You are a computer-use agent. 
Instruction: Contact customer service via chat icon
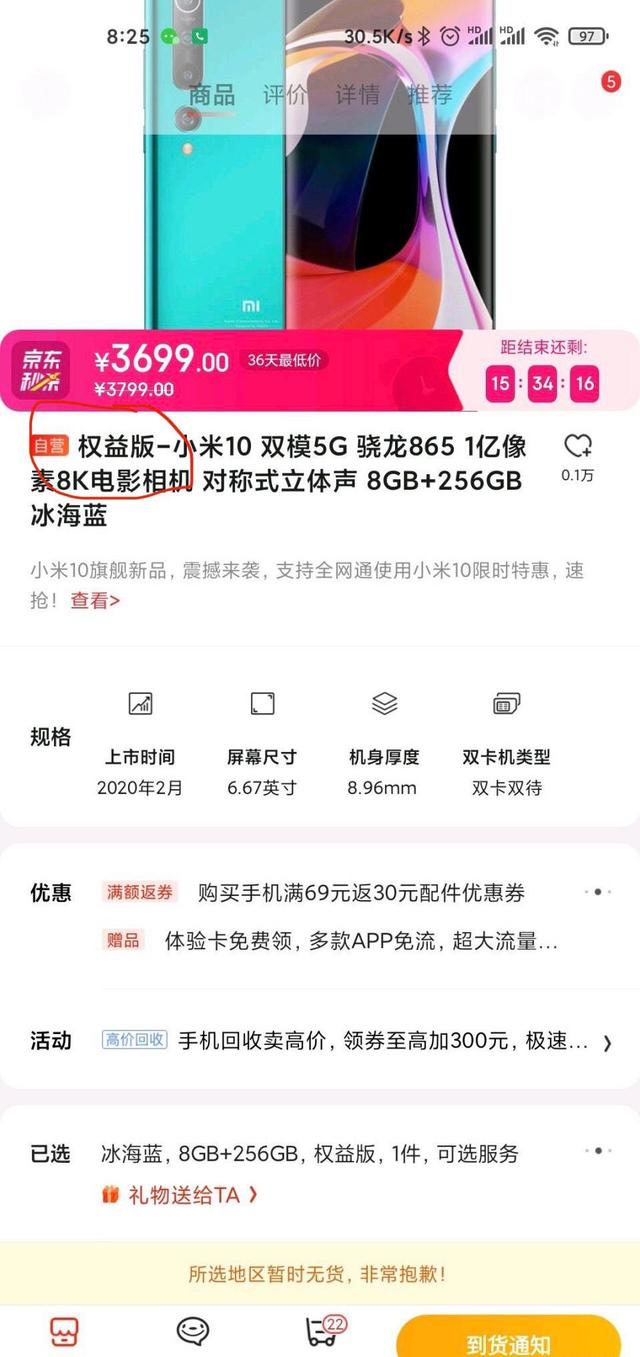193,1331
